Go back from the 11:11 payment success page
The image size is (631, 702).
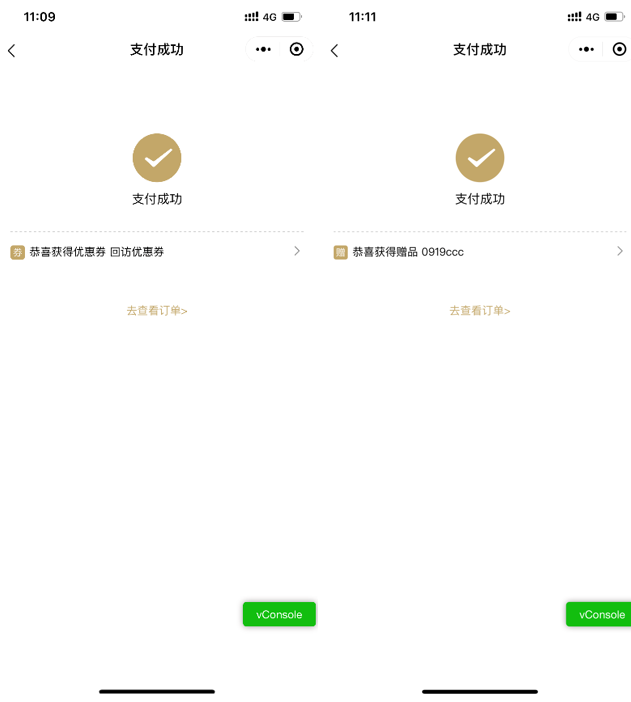click(335, 50)
